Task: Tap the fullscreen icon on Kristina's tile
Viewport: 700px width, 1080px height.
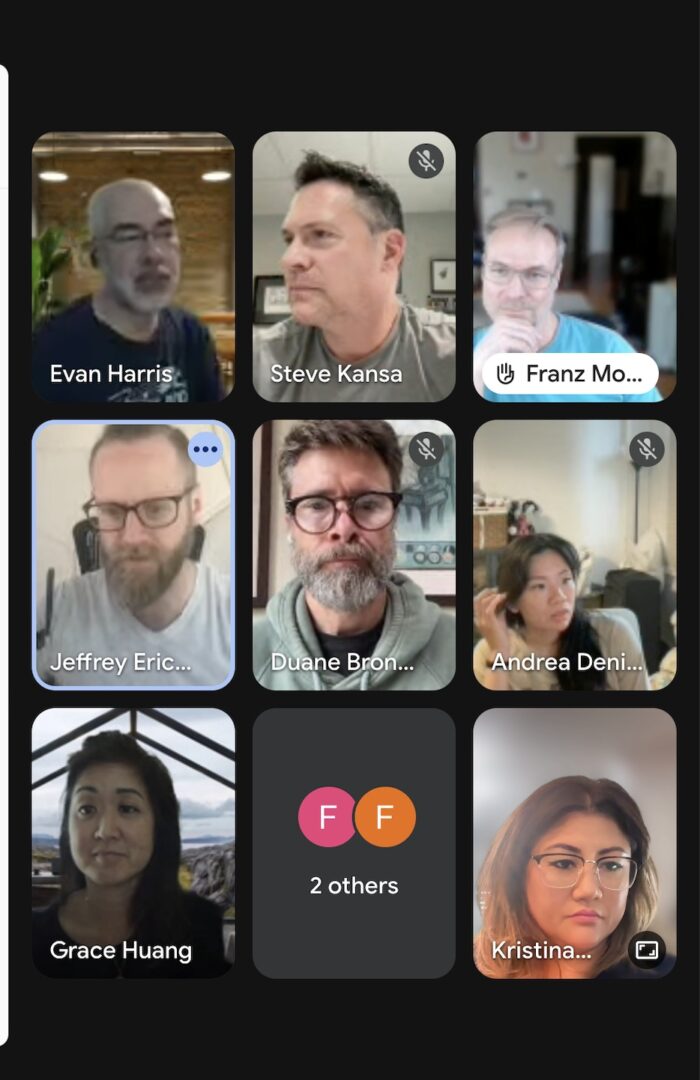Action: [x=646, y=949]
